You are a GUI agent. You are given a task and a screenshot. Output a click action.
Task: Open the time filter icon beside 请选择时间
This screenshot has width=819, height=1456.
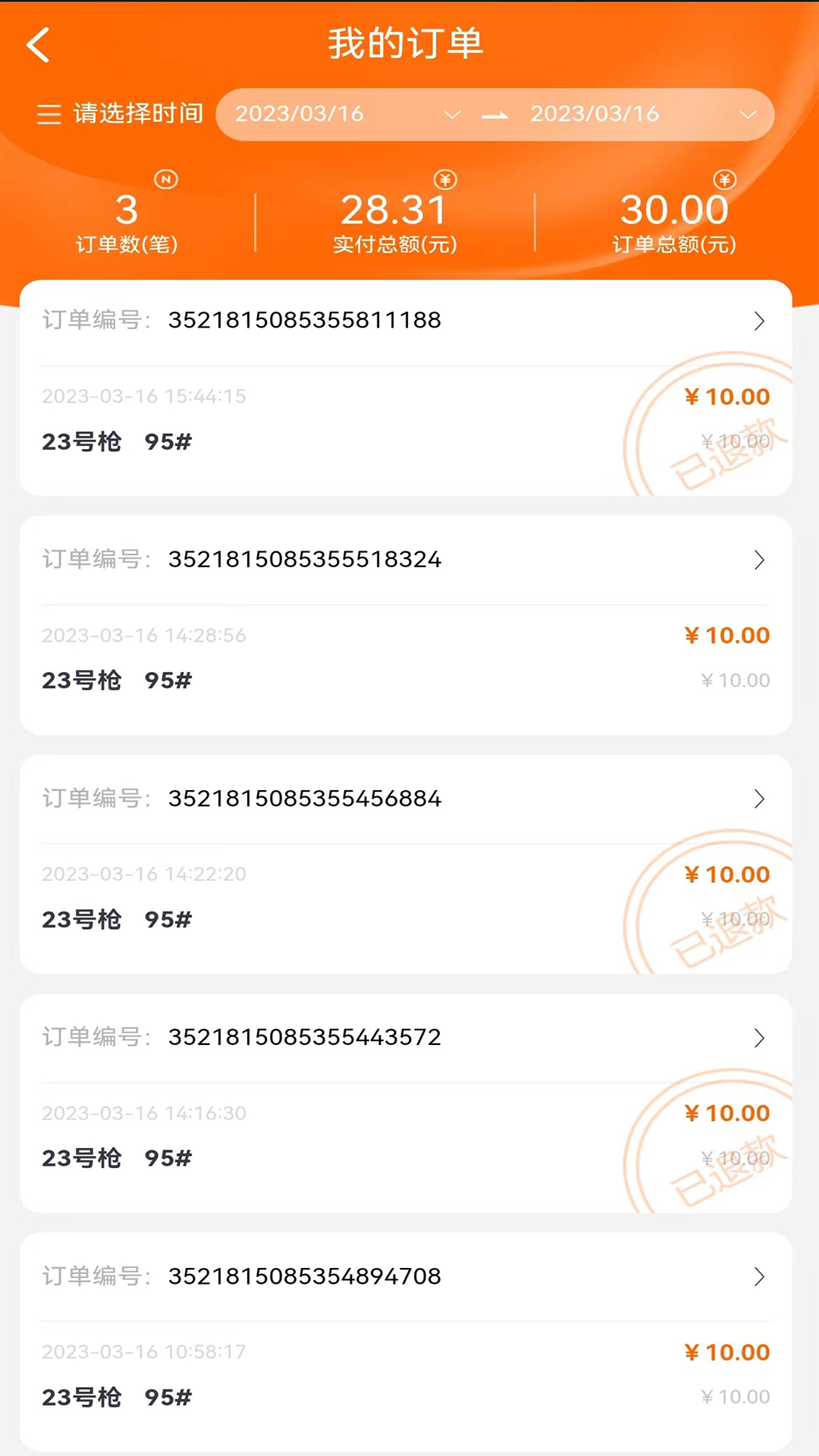coord(49,115)
